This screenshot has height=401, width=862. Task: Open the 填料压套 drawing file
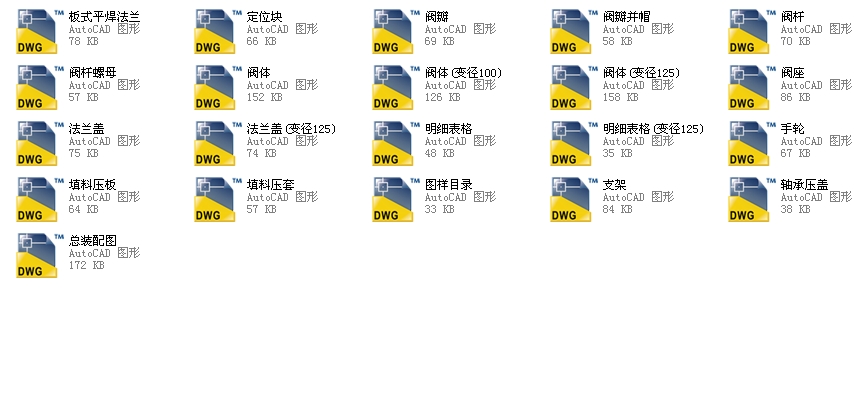point(217,199)
